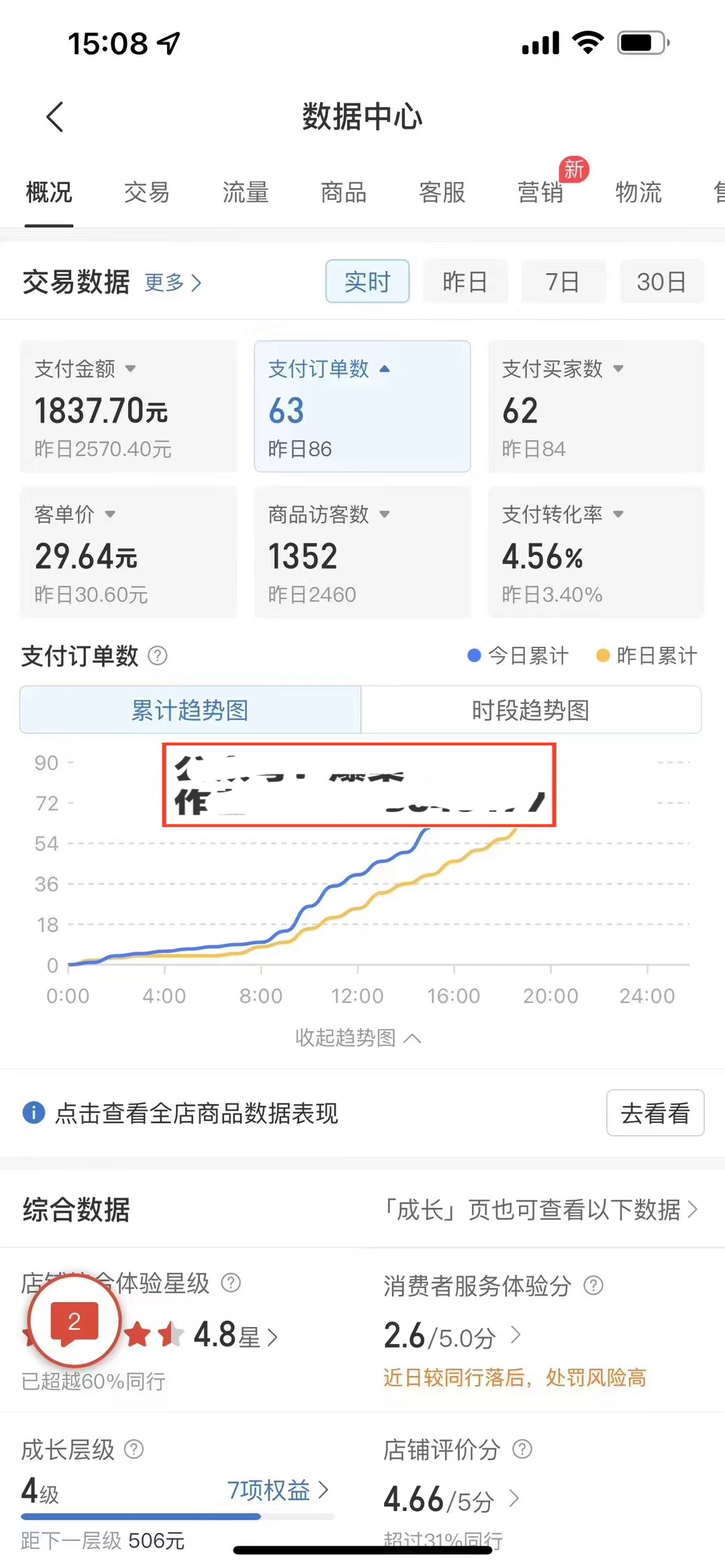Select the 30日 time range
The image size is (725, 1568).
coord(661,282)
